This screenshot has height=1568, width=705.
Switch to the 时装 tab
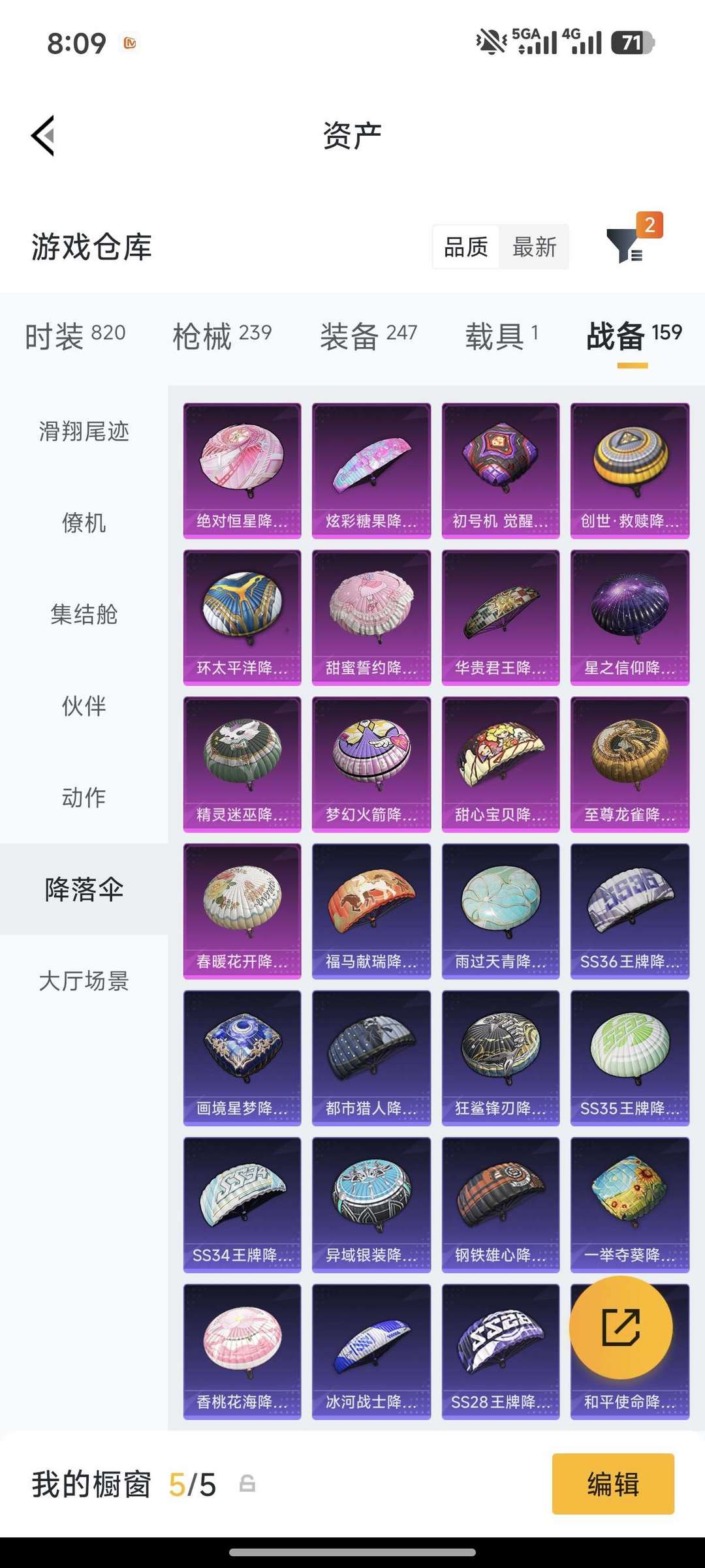pyautogui.click(x=75, y=335)
